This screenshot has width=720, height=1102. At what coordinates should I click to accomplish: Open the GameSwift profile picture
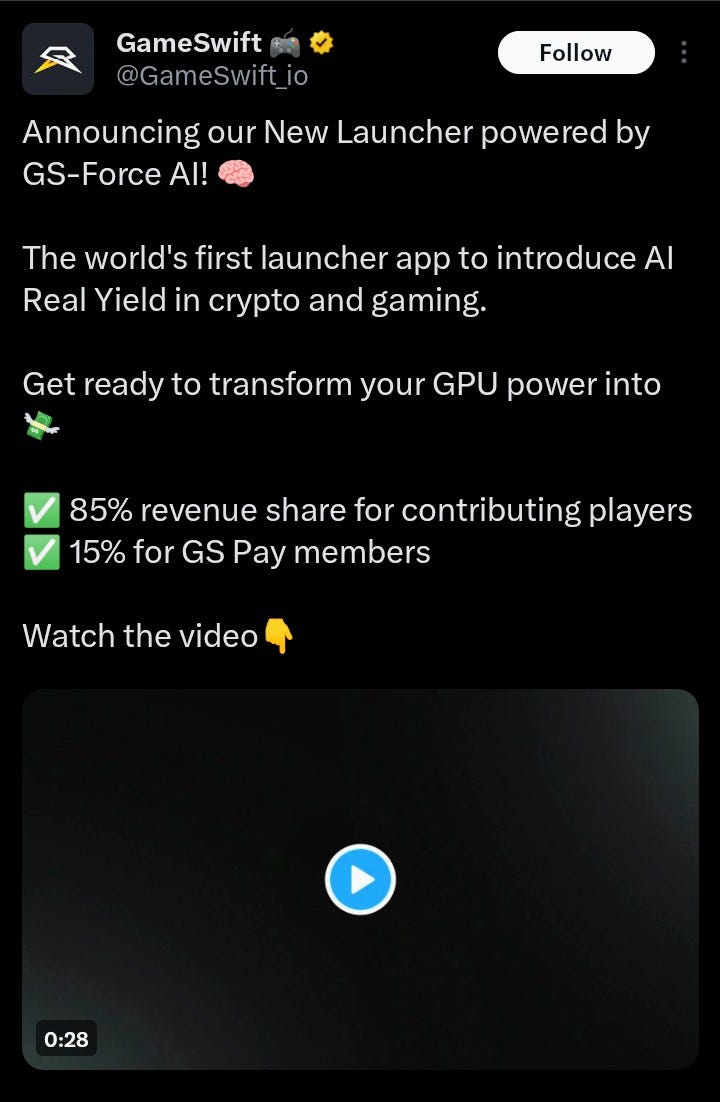pos(58,59)
